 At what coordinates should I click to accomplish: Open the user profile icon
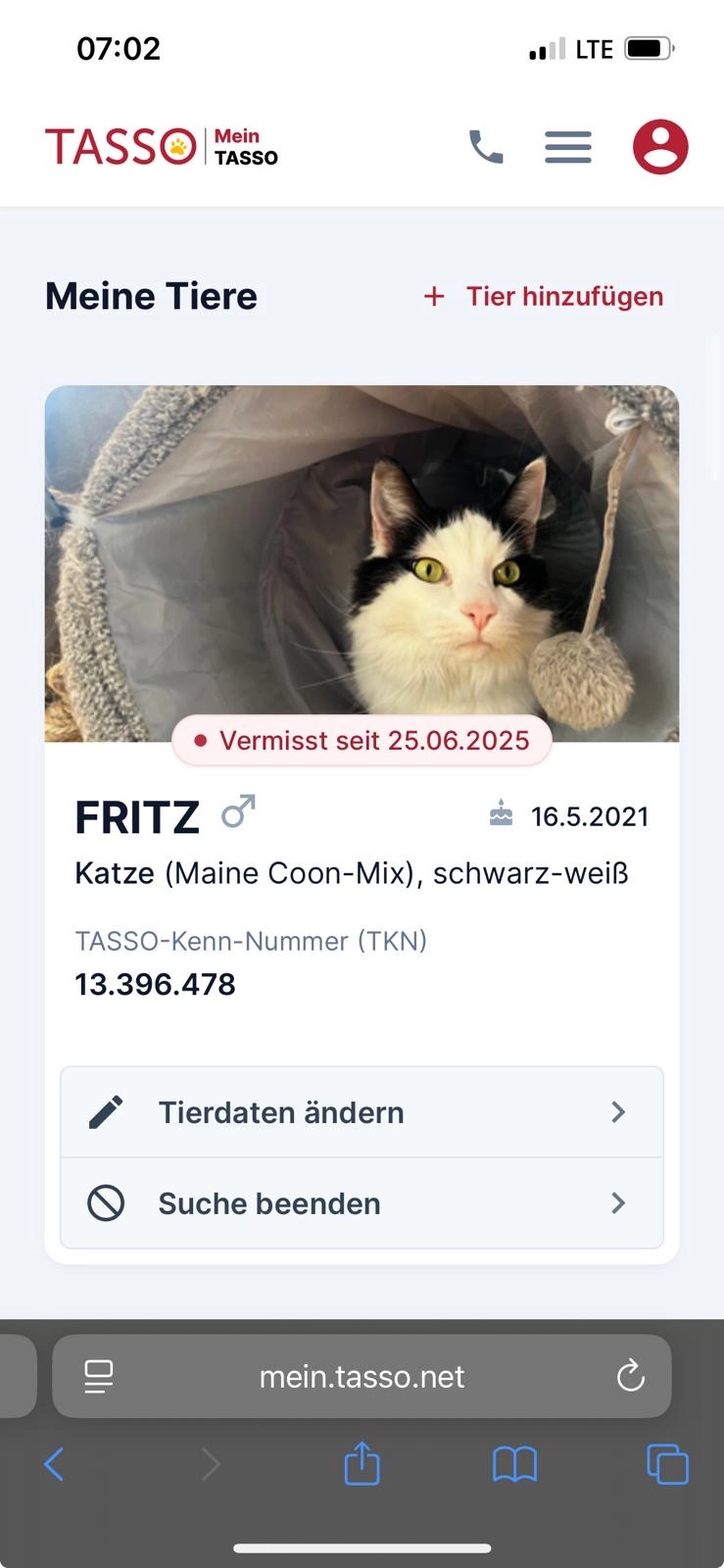[x=660, y=147]
